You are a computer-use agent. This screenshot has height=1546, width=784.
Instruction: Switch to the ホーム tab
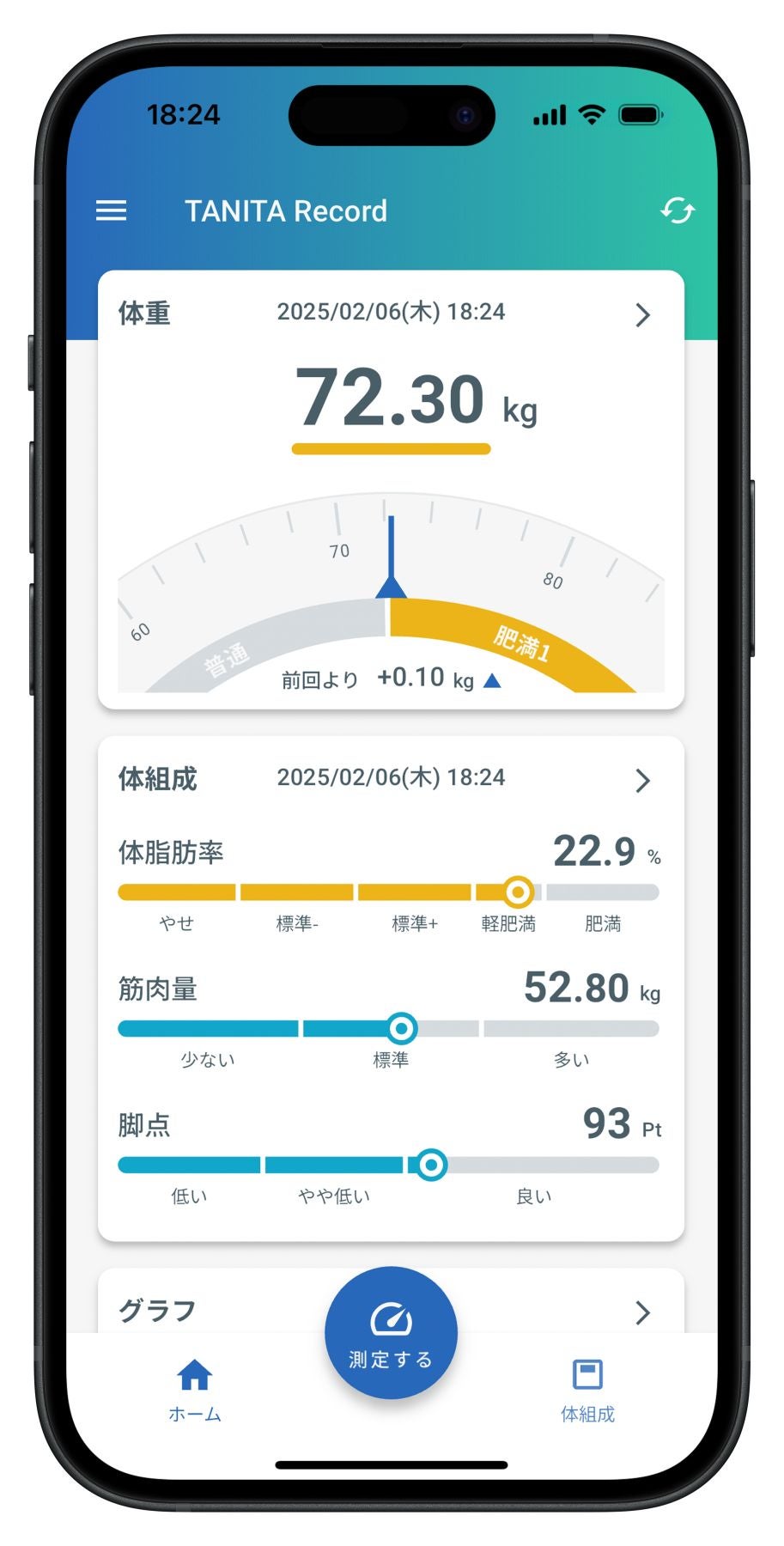pos(195,1390)
